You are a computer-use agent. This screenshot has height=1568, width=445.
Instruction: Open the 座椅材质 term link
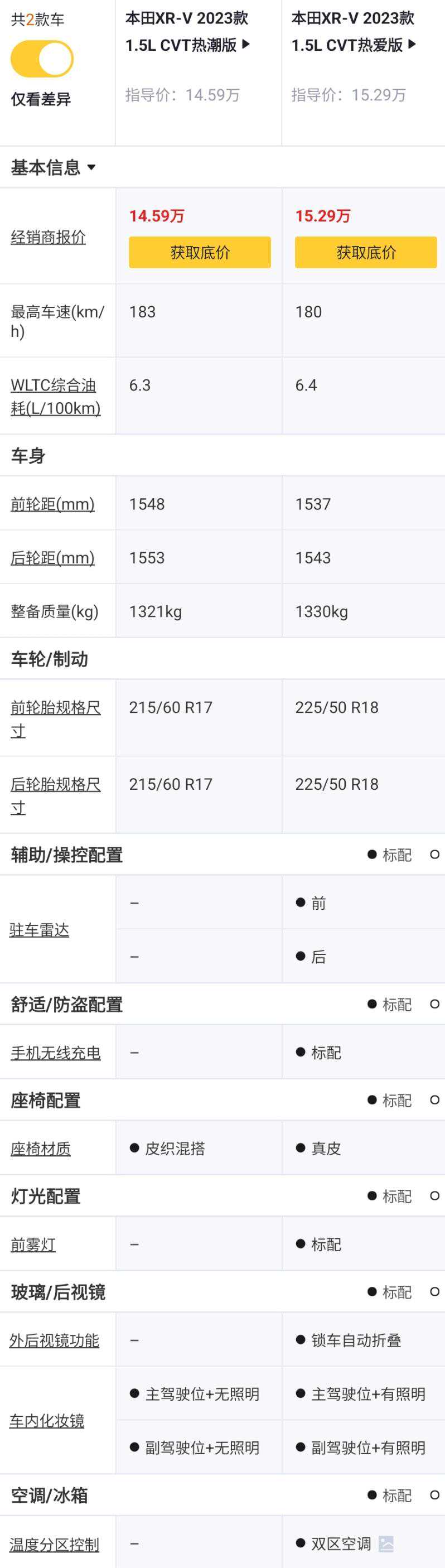coord(41,1148)
